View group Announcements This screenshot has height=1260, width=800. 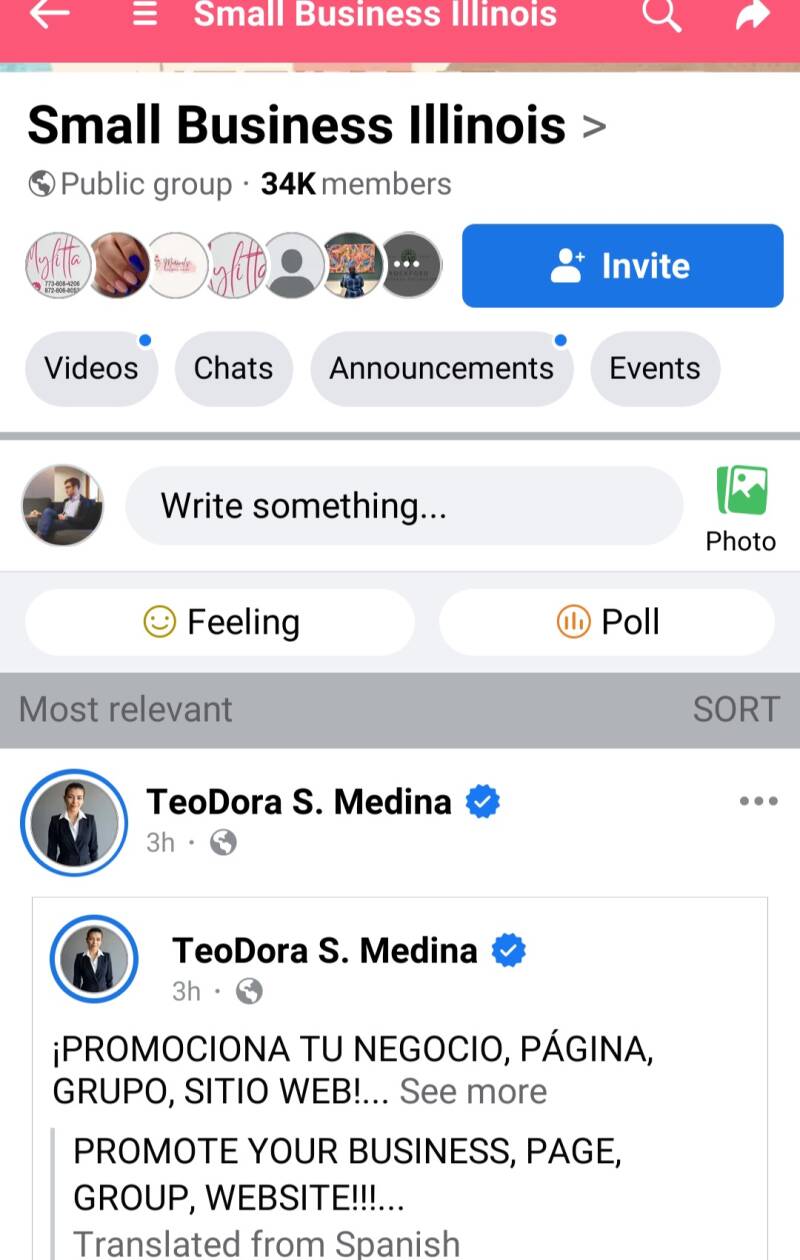441,369
